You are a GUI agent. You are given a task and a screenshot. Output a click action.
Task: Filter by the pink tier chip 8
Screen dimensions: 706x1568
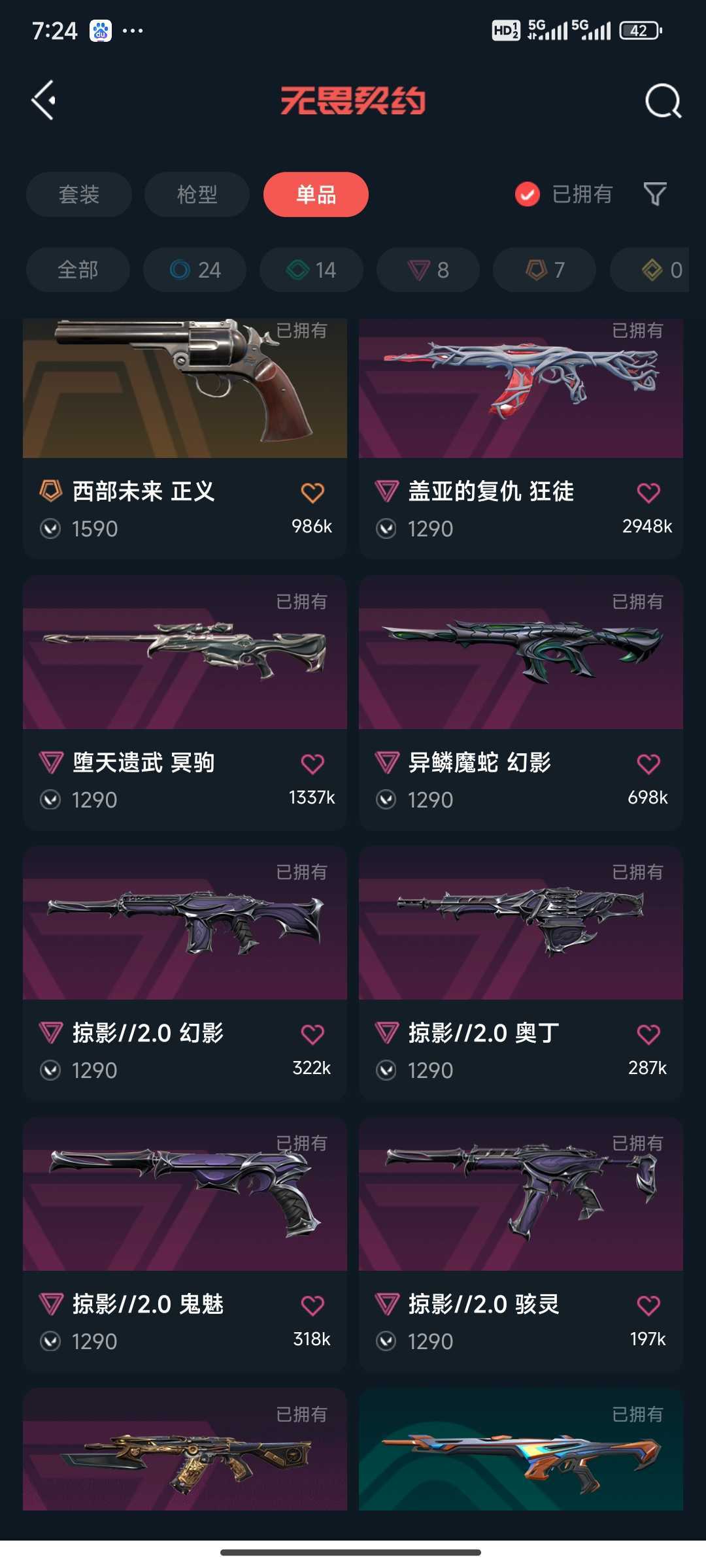tap(428, 270)
